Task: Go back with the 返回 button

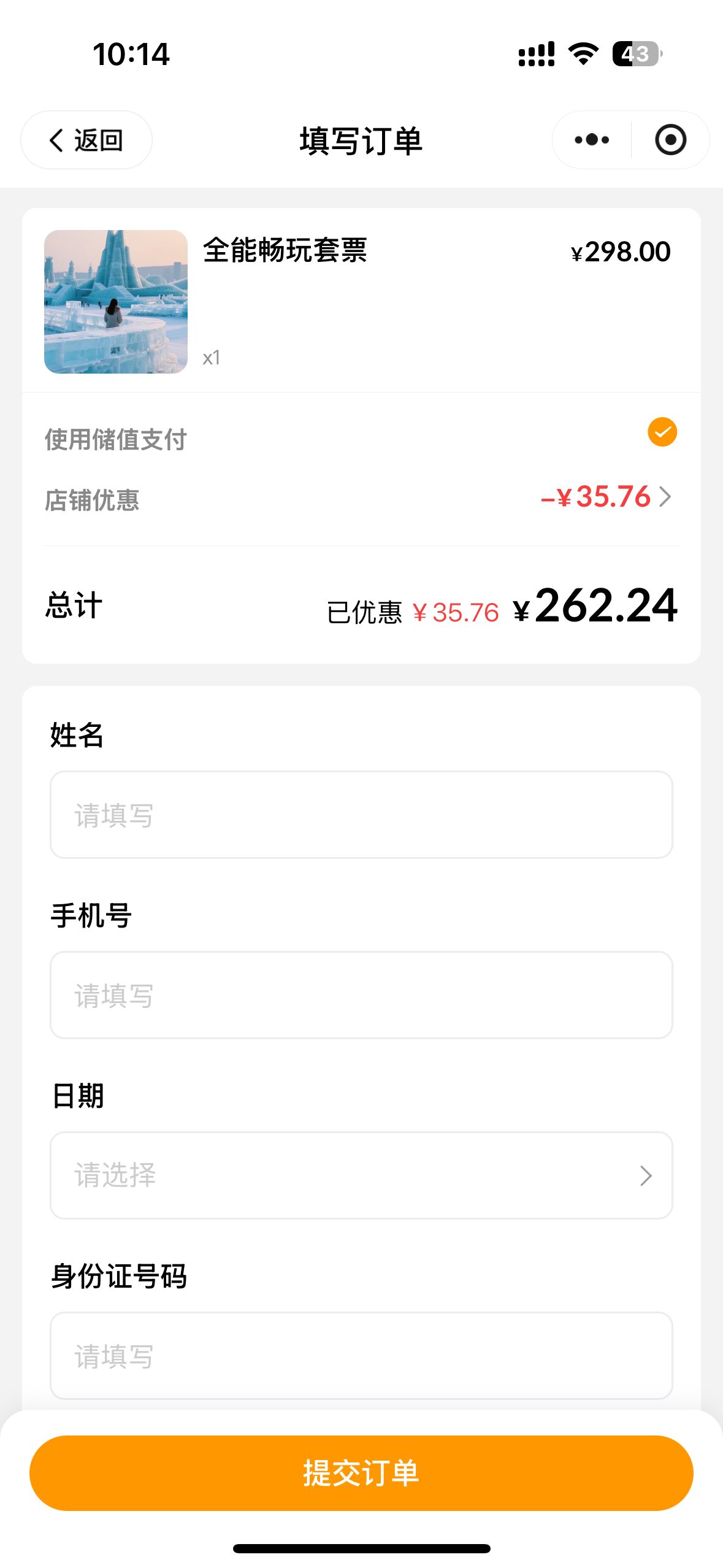Action: pos(86,140)
